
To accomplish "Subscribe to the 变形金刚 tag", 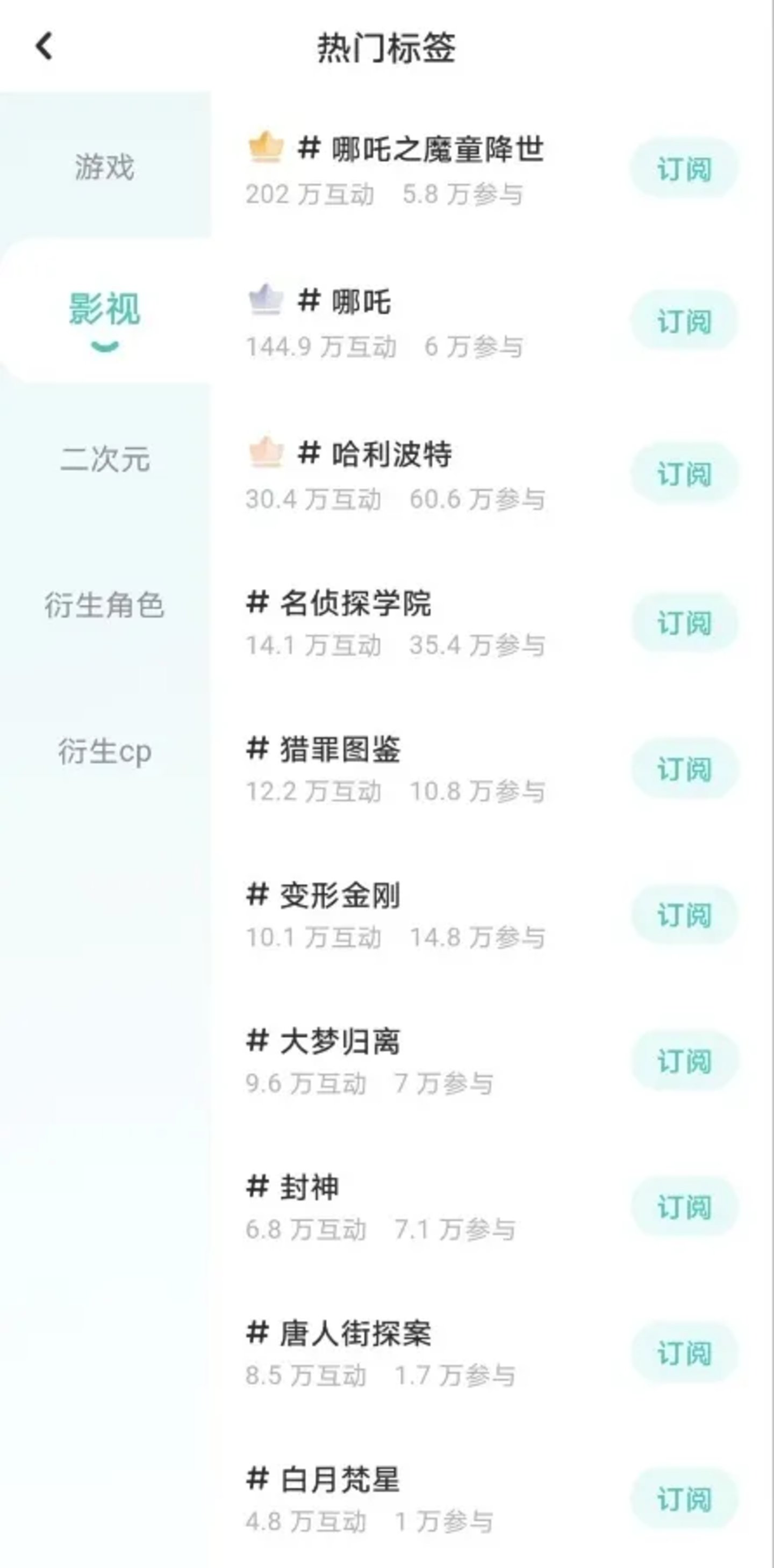I will point(684,915).
